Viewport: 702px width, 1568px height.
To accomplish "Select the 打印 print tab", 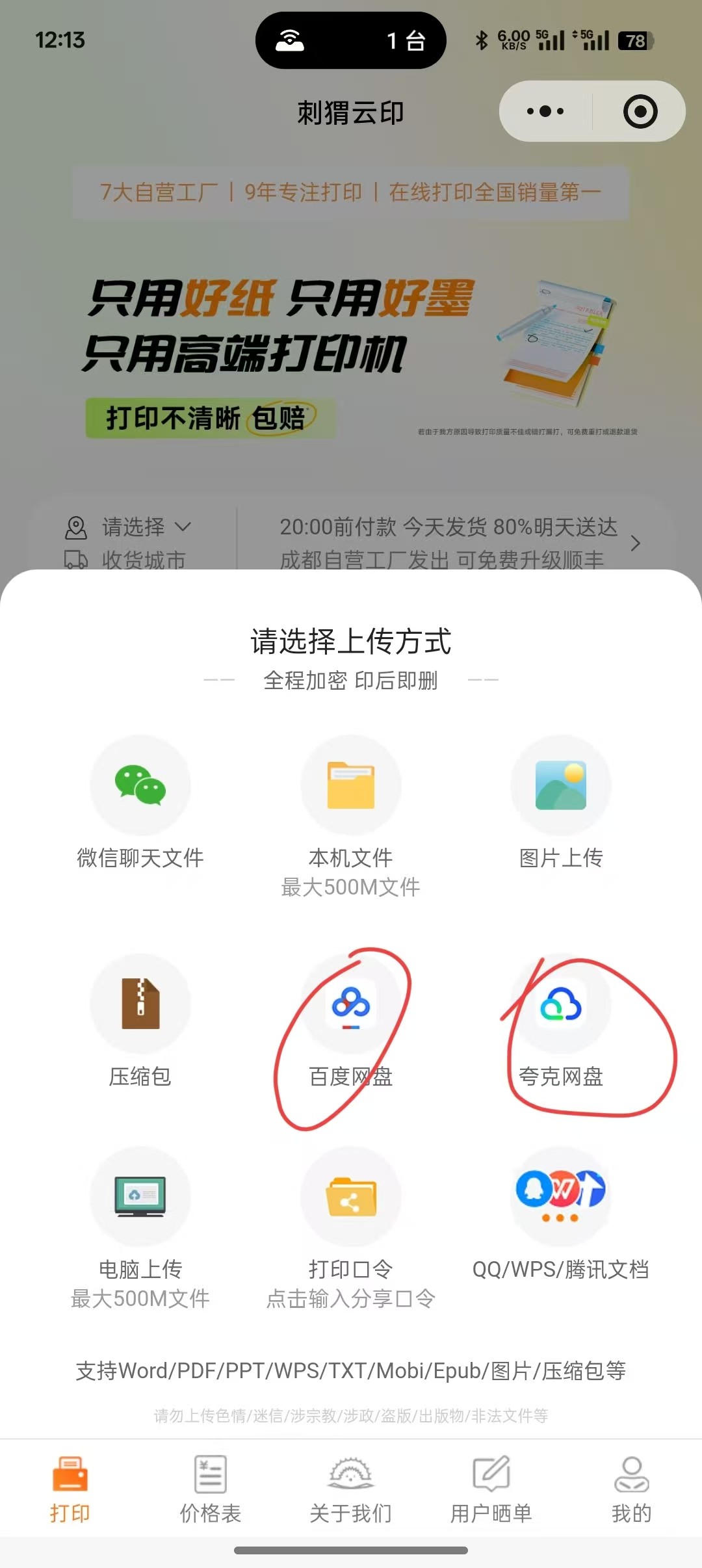I will [70, 1489].
